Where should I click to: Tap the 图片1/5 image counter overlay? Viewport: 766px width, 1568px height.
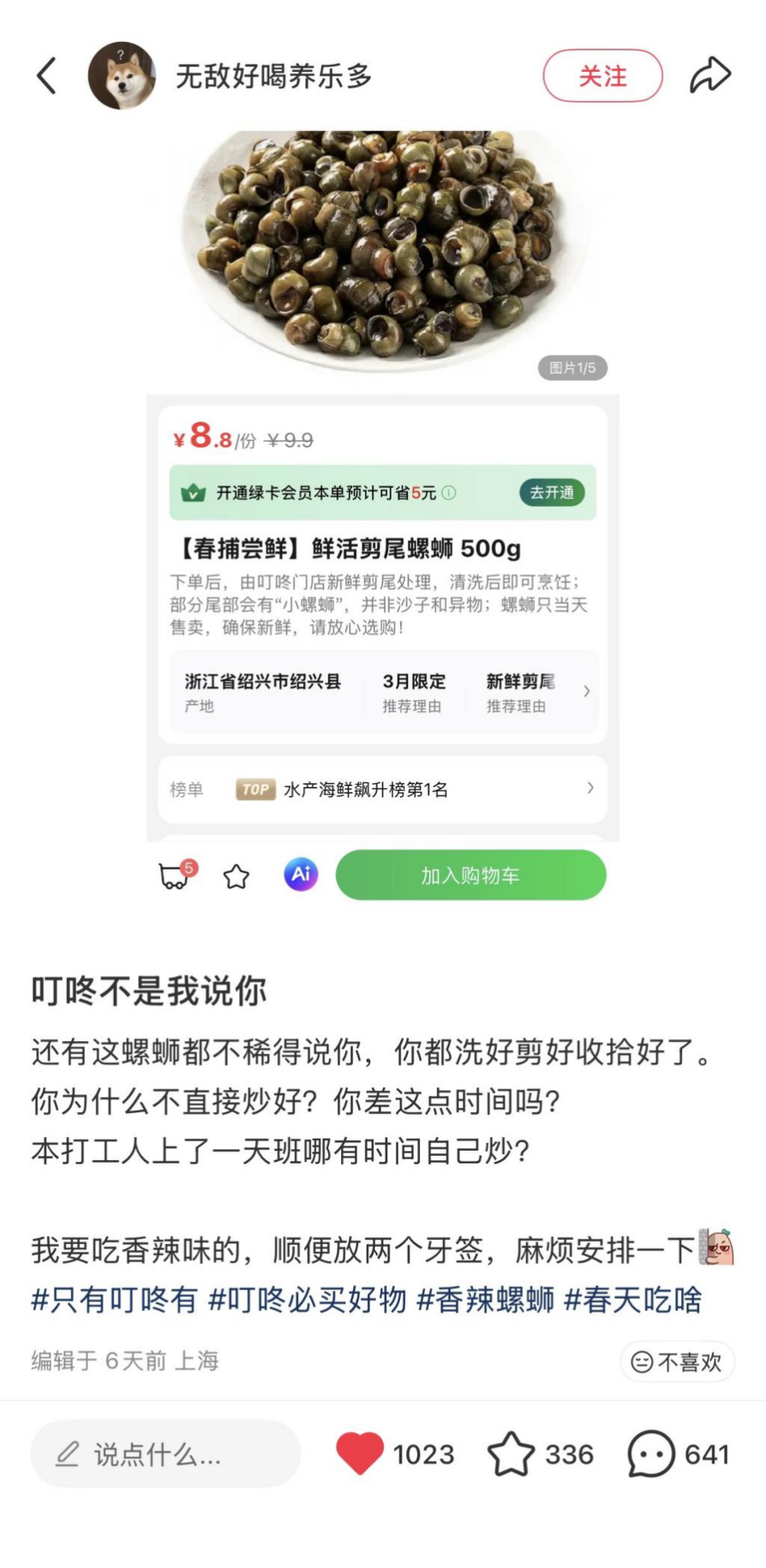572,368
